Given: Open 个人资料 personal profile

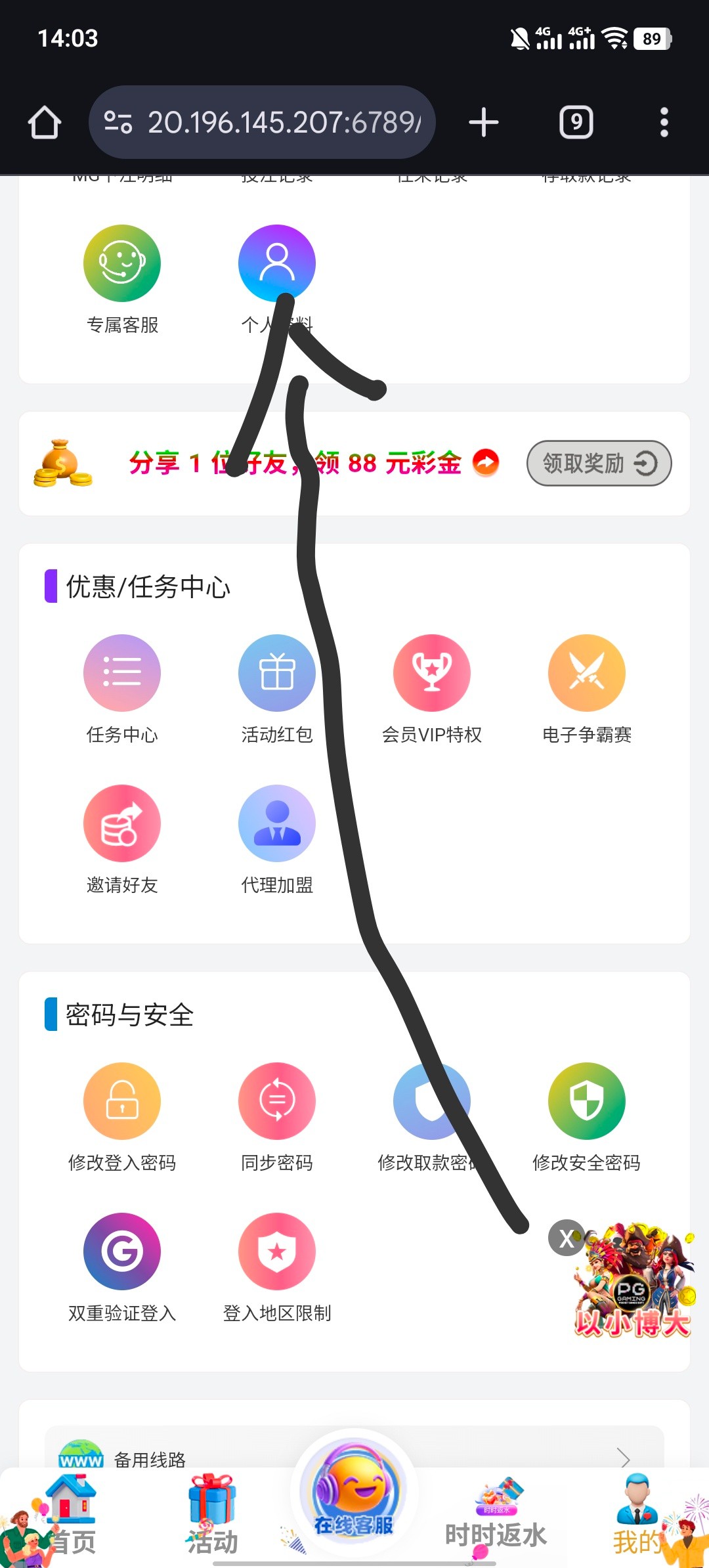Looking at the screenshot, I should [x=276, y=264].
